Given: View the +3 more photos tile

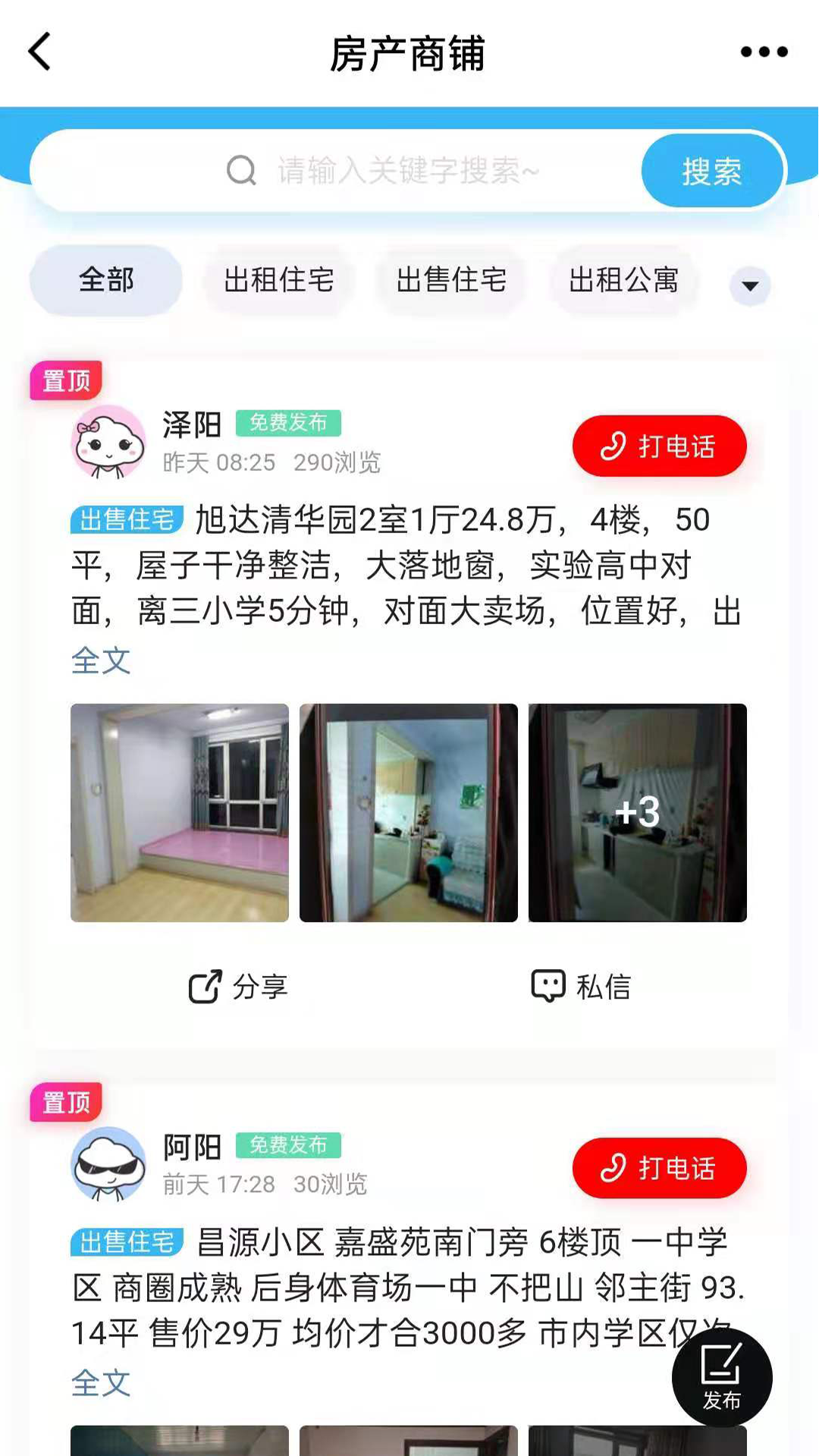Looking at the screenshot, I should pyautogui.click(x=637, y=812).
